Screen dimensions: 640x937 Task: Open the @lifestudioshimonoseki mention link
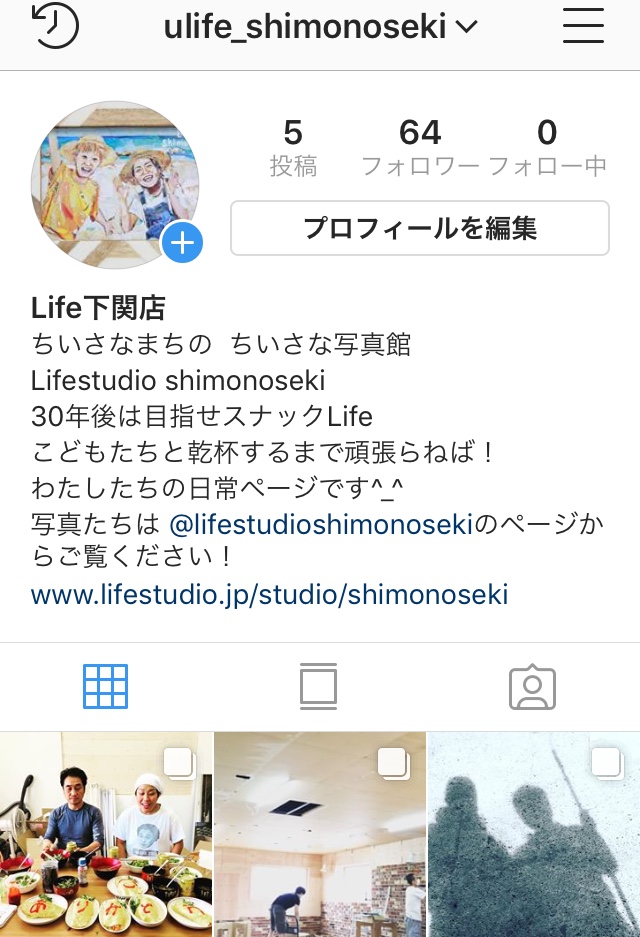click(x=320, y=523)
